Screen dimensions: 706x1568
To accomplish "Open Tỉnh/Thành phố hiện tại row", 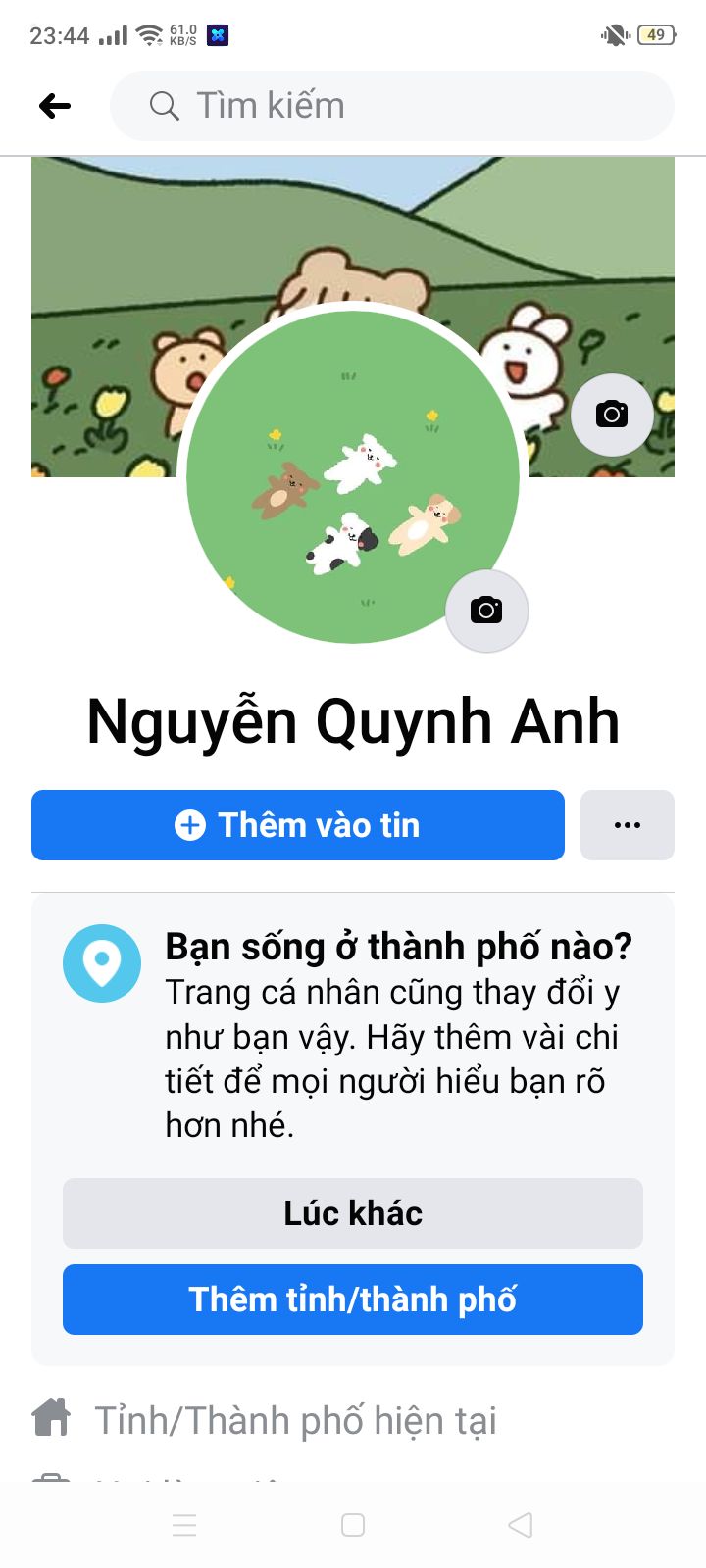I will [x=353, y=1420].
